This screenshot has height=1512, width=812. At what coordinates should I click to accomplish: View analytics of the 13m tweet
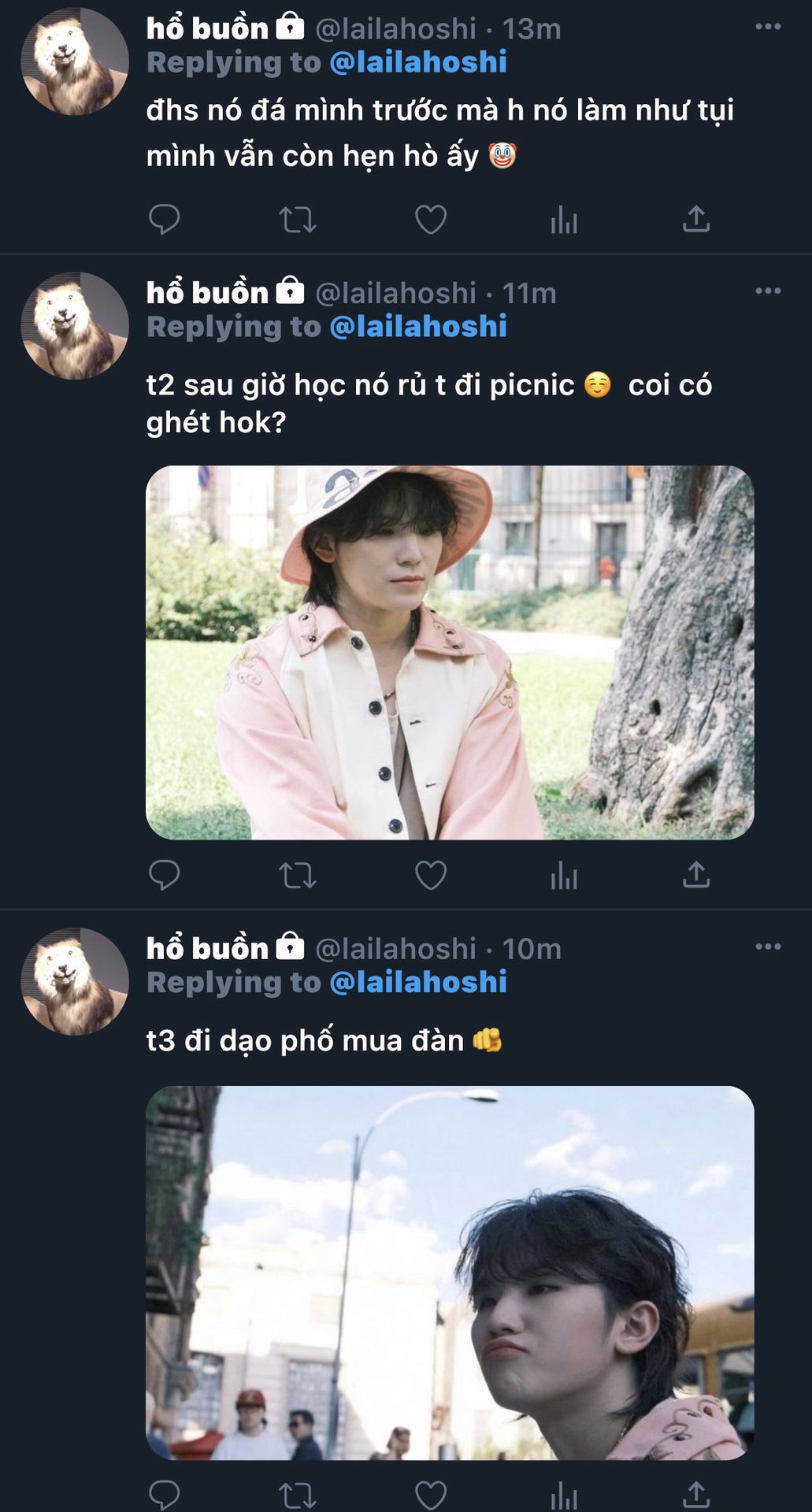click(x=564, y=220)
